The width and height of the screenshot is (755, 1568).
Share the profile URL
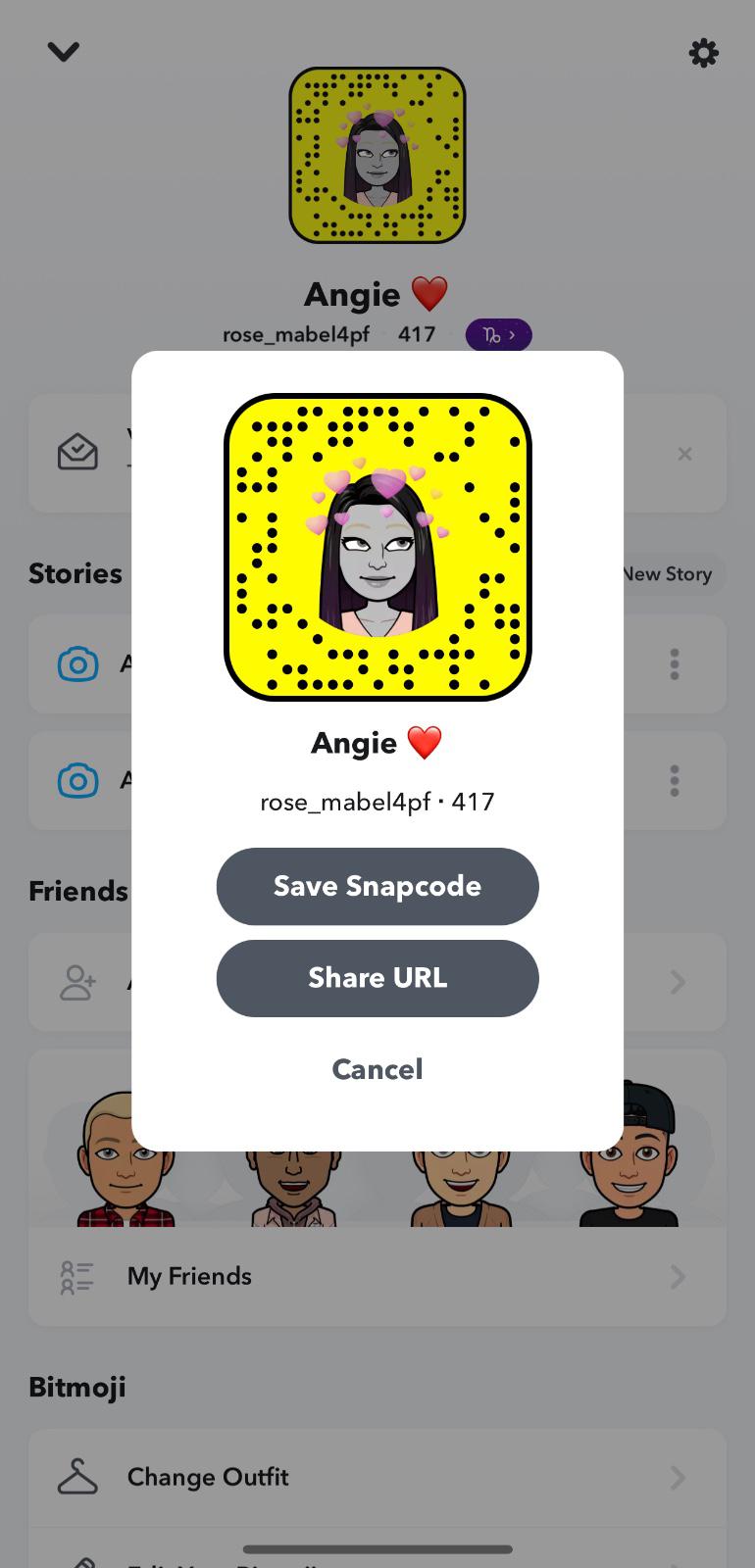(377, 978)
